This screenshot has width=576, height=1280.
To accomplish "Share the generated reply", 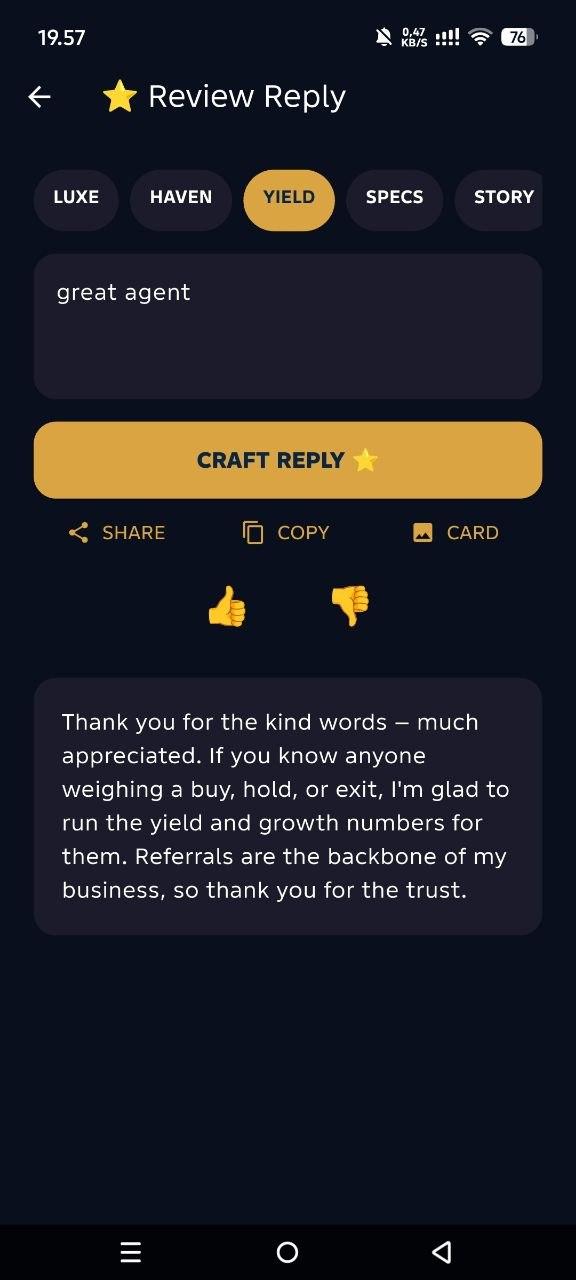I will pos(116,533).
